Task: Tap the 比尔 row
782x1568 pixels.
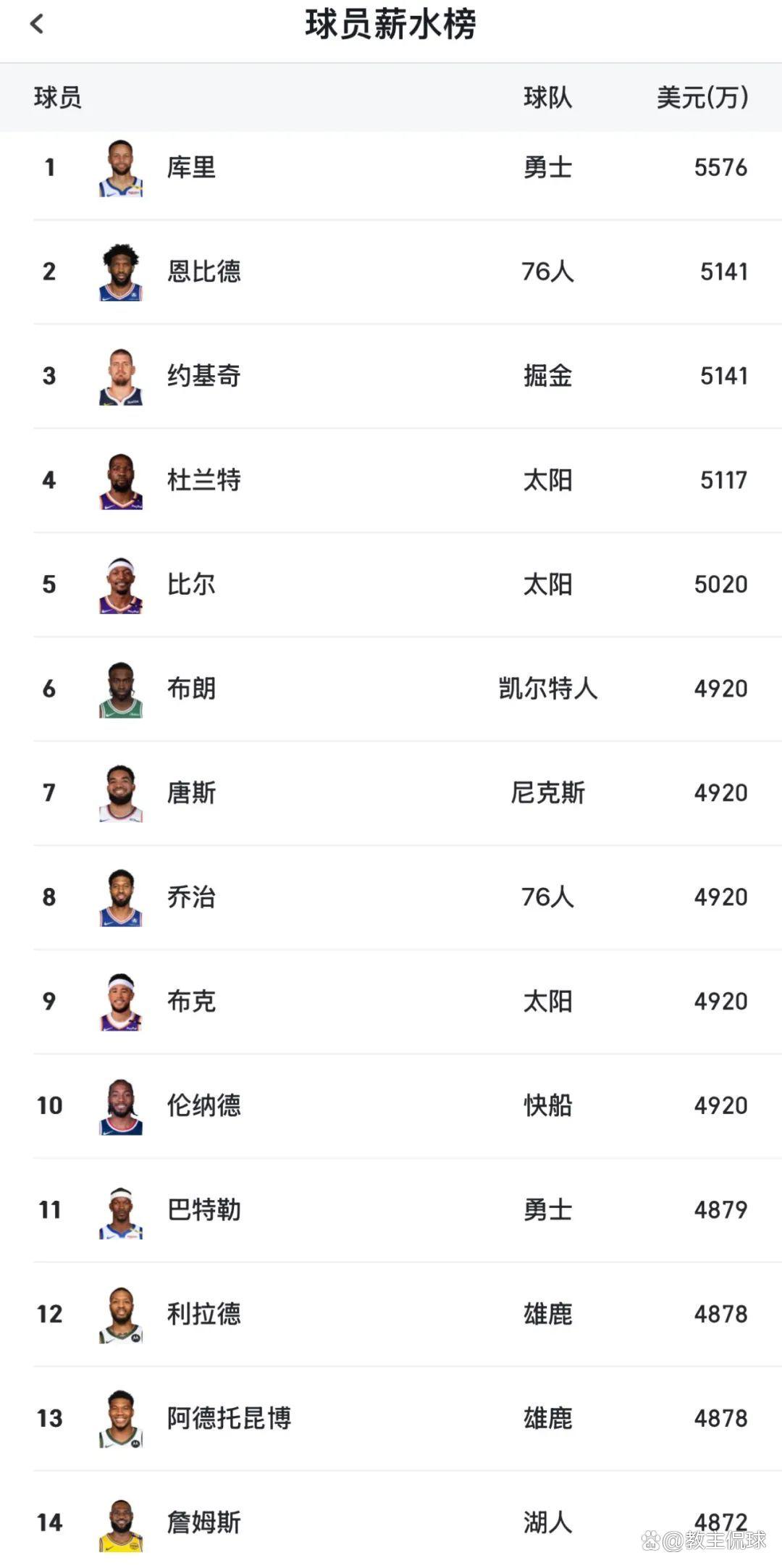Action: click(x=191, y=584)
